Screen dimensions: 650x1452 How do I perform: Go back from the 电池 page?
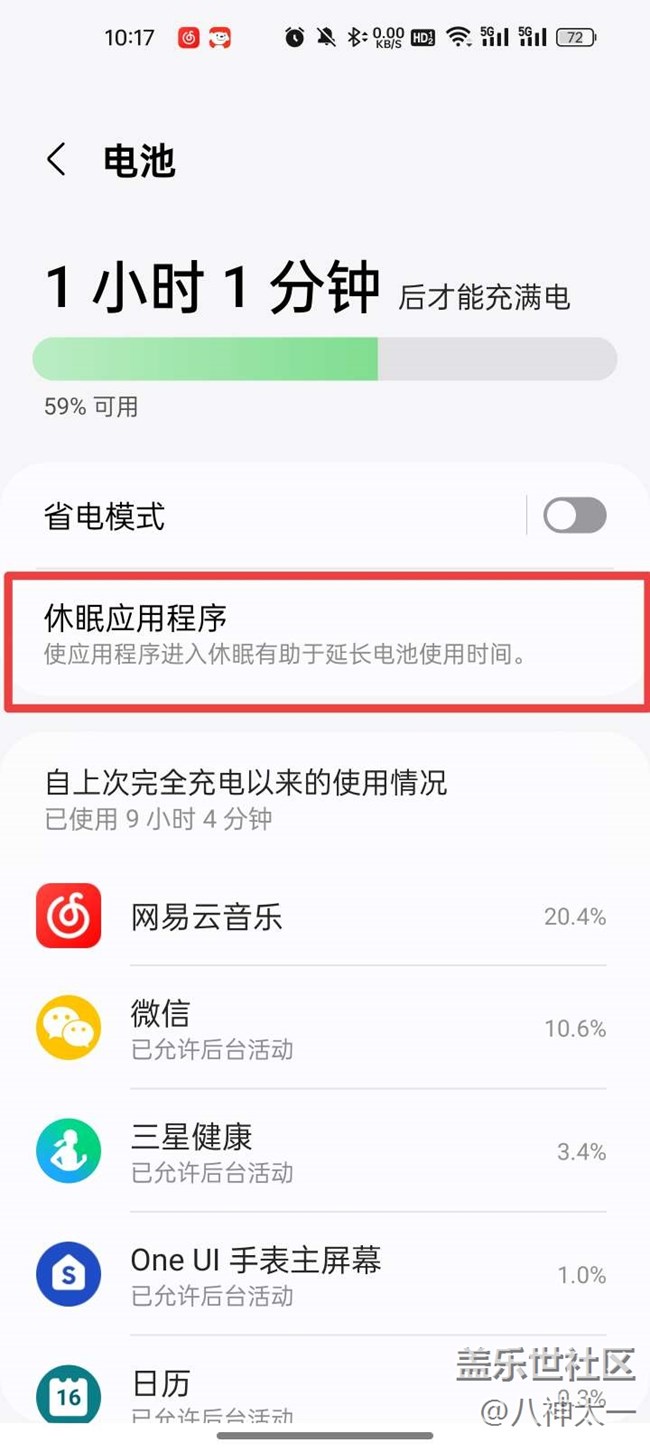56,160
